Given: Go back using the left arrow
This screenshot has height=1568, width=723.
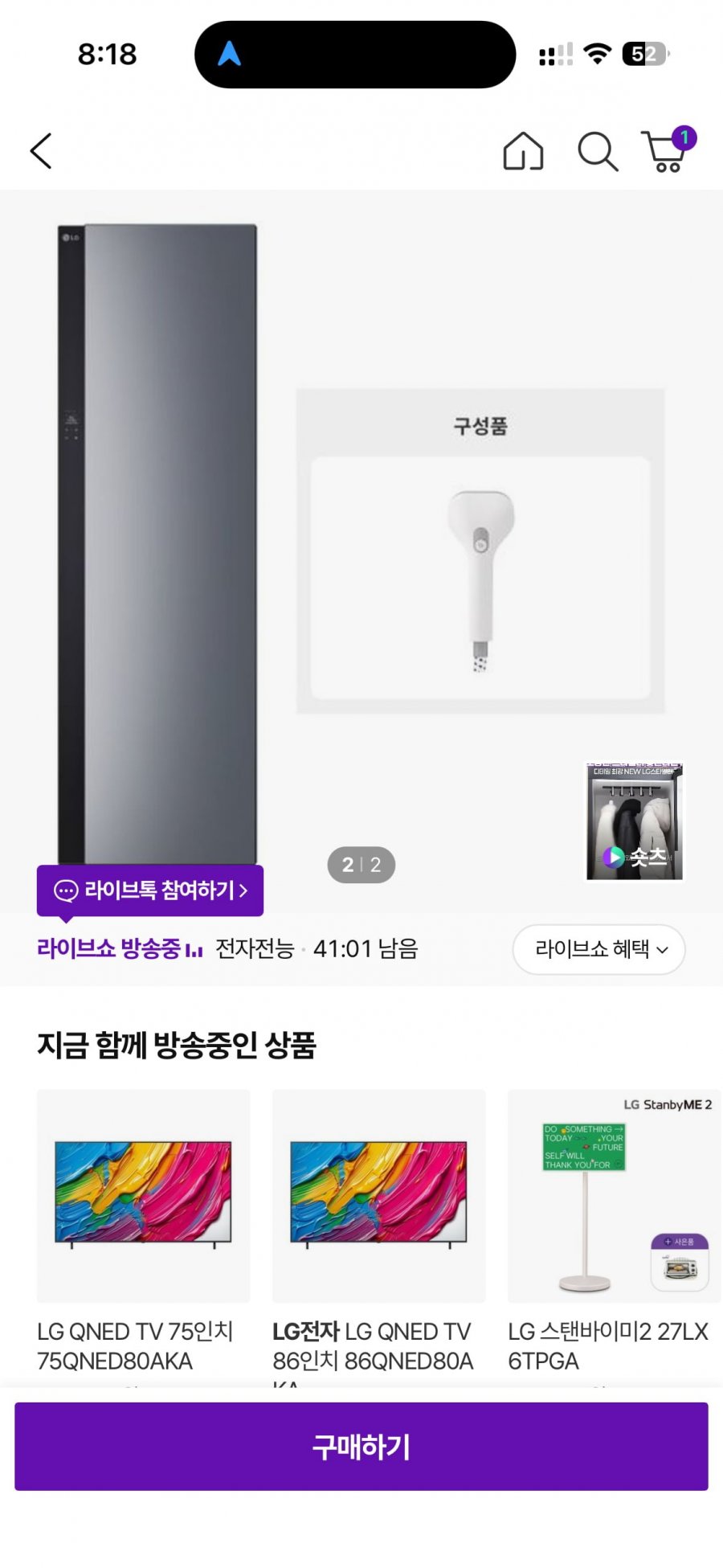Looking at the screenshot, I should [41, 151].
